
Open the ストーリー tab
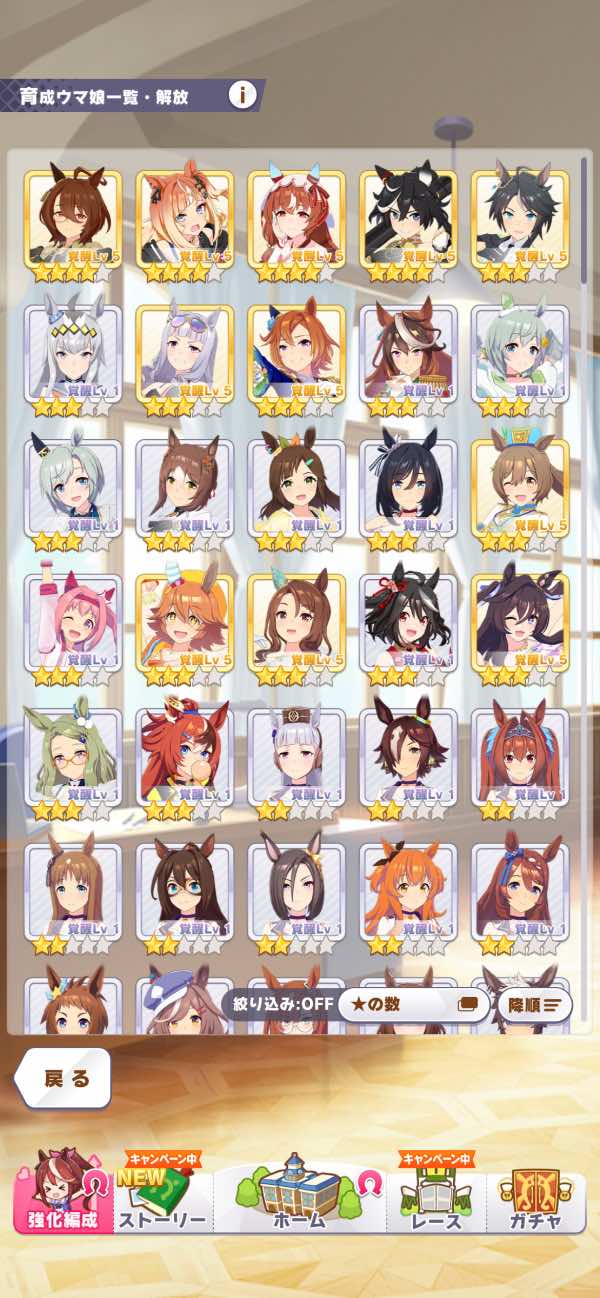(162, 1198)
